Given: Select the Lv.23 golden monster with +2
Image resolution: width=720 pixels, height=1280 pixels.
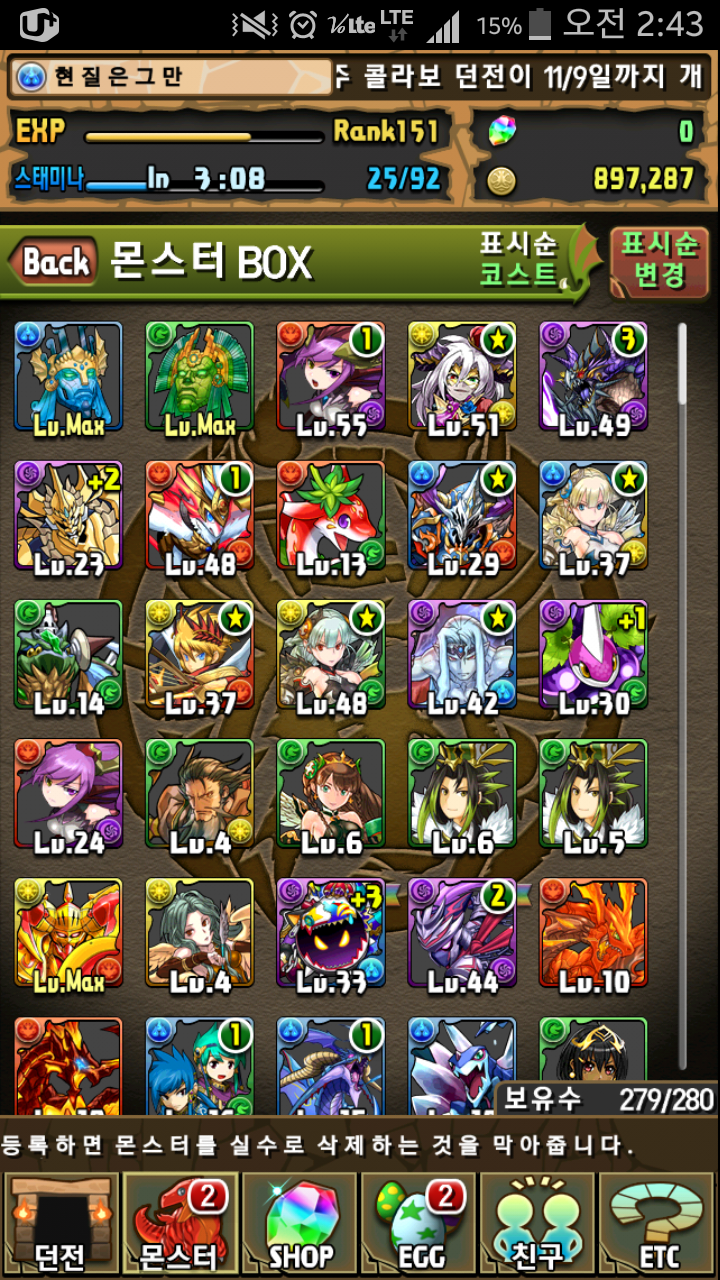Looking at the screenshot, I should click(68, 515).
